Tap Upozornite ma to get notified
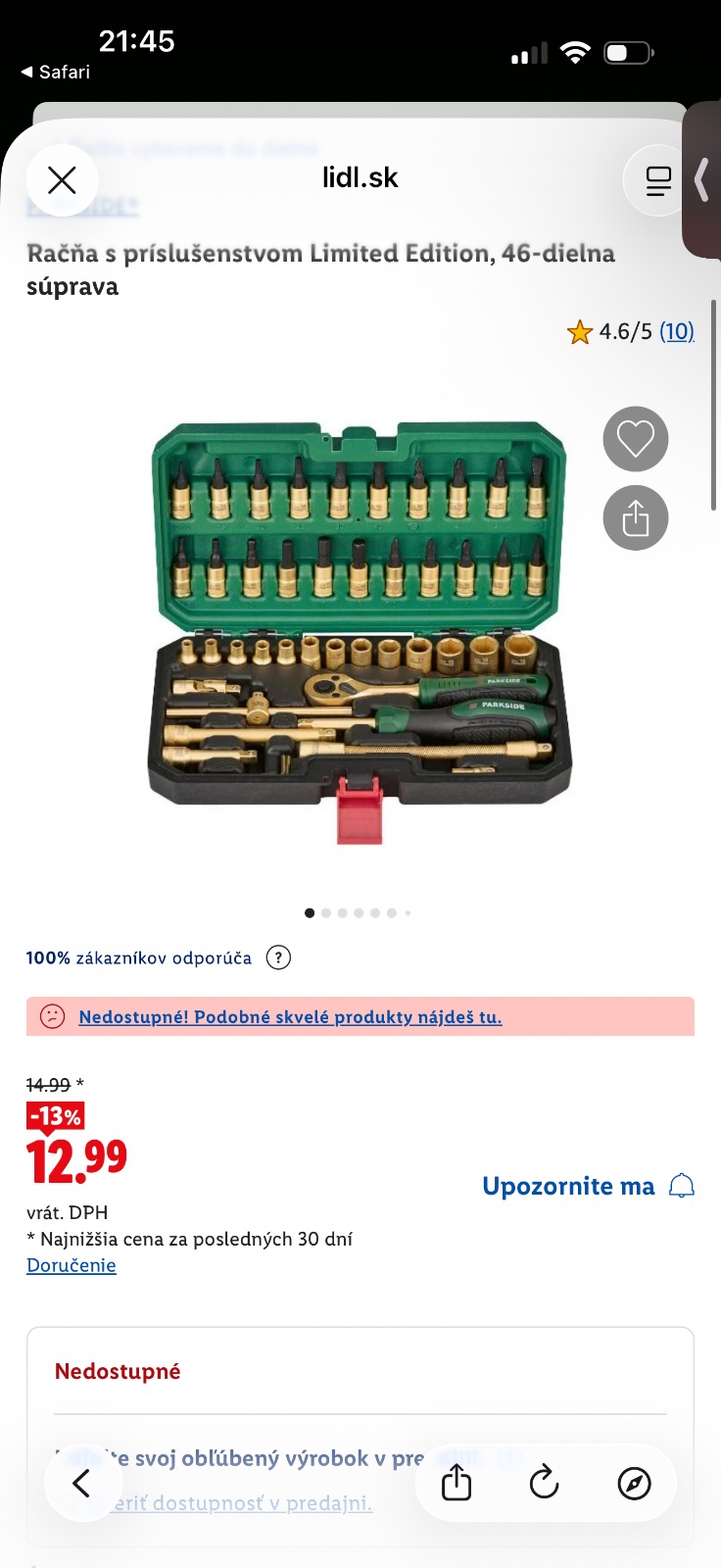Viewport: 721px width, 1568px height. (x=589, y=1186)
